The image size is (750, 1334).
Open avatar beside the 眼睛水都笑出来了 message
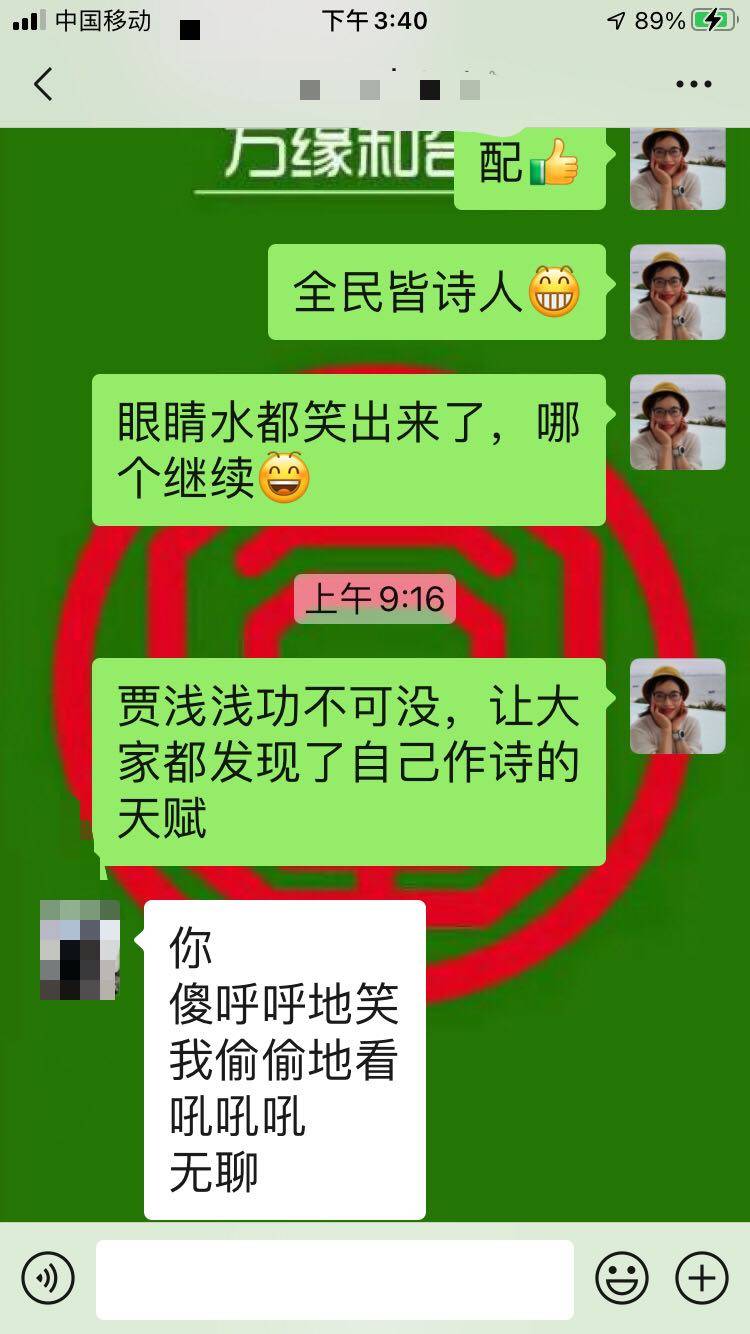pos(677,422)
